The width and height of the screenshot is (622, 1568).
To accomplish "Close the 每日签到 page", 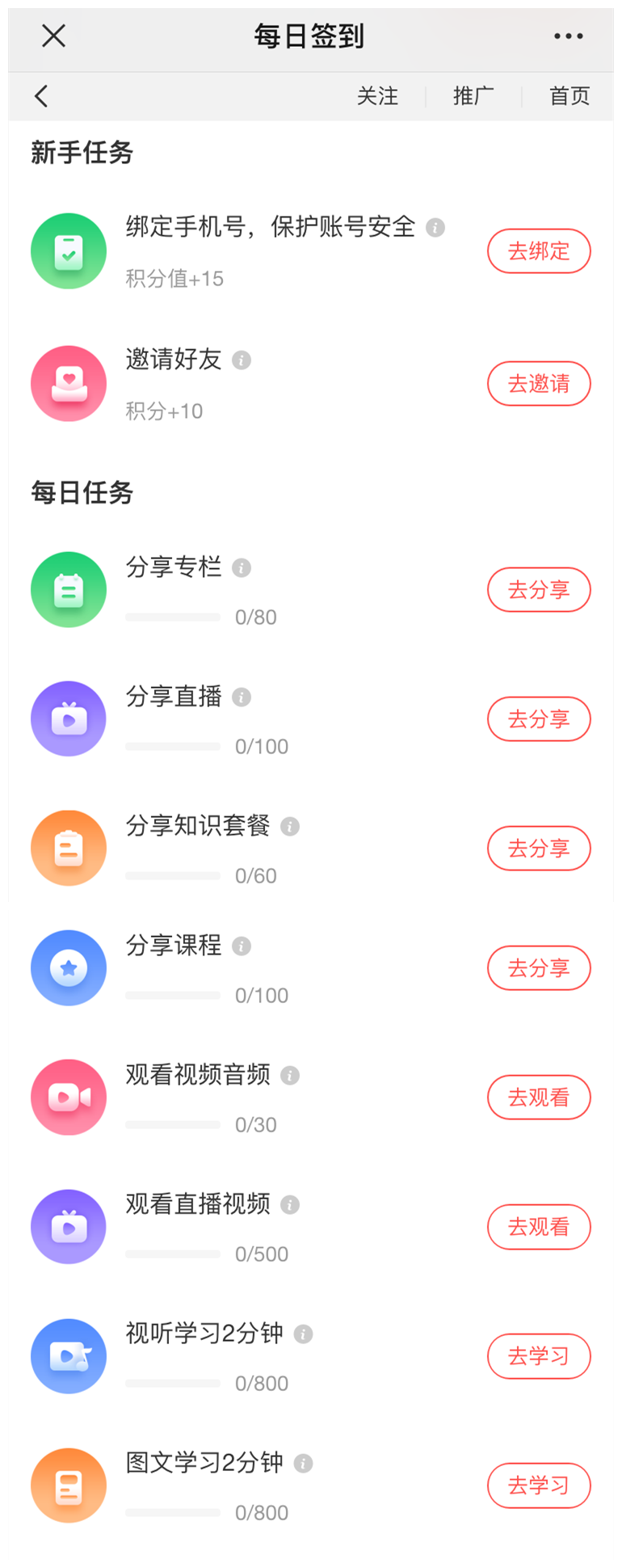I will [53, 36].
